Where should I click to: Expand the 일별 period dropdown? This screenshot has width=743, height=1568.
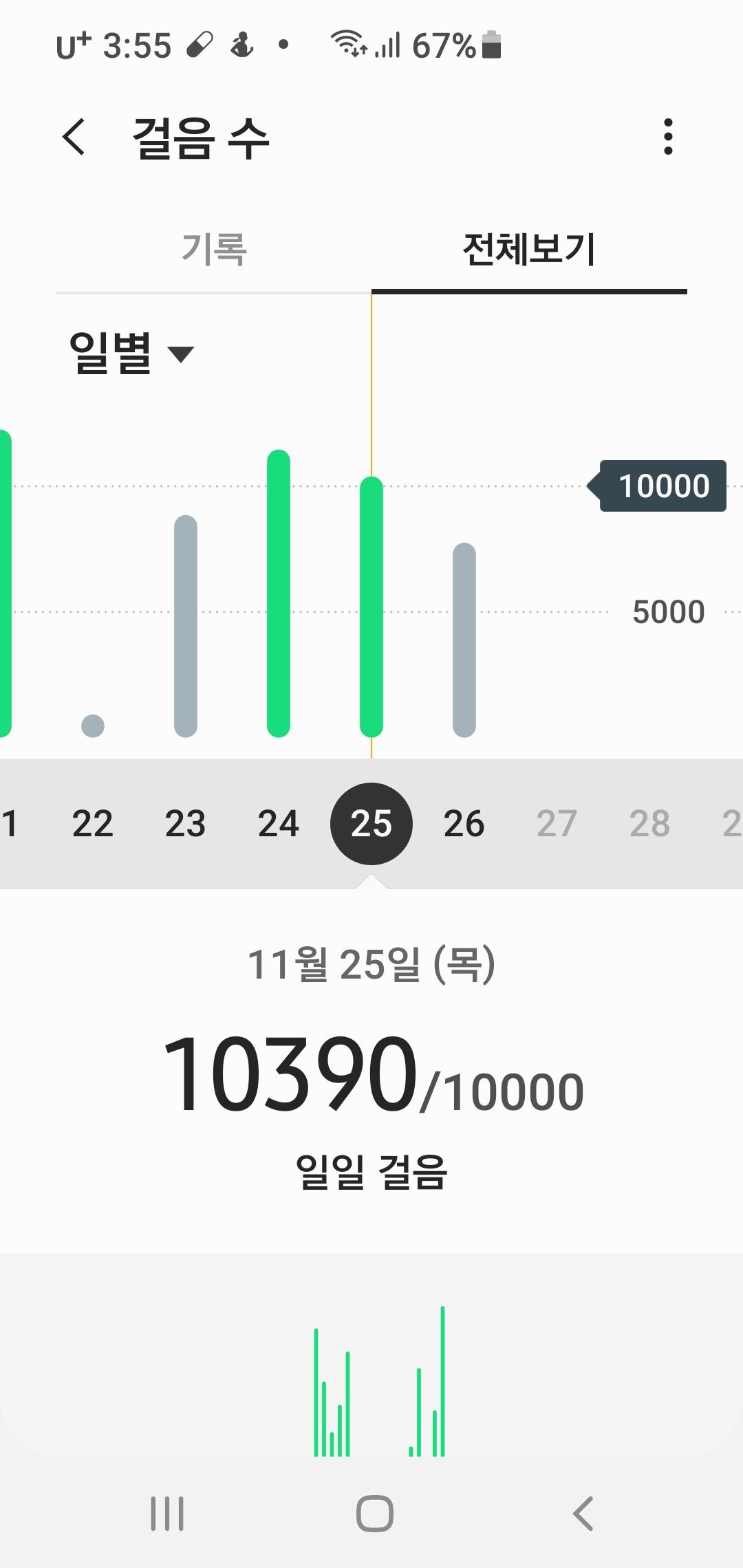coord(131,353)
